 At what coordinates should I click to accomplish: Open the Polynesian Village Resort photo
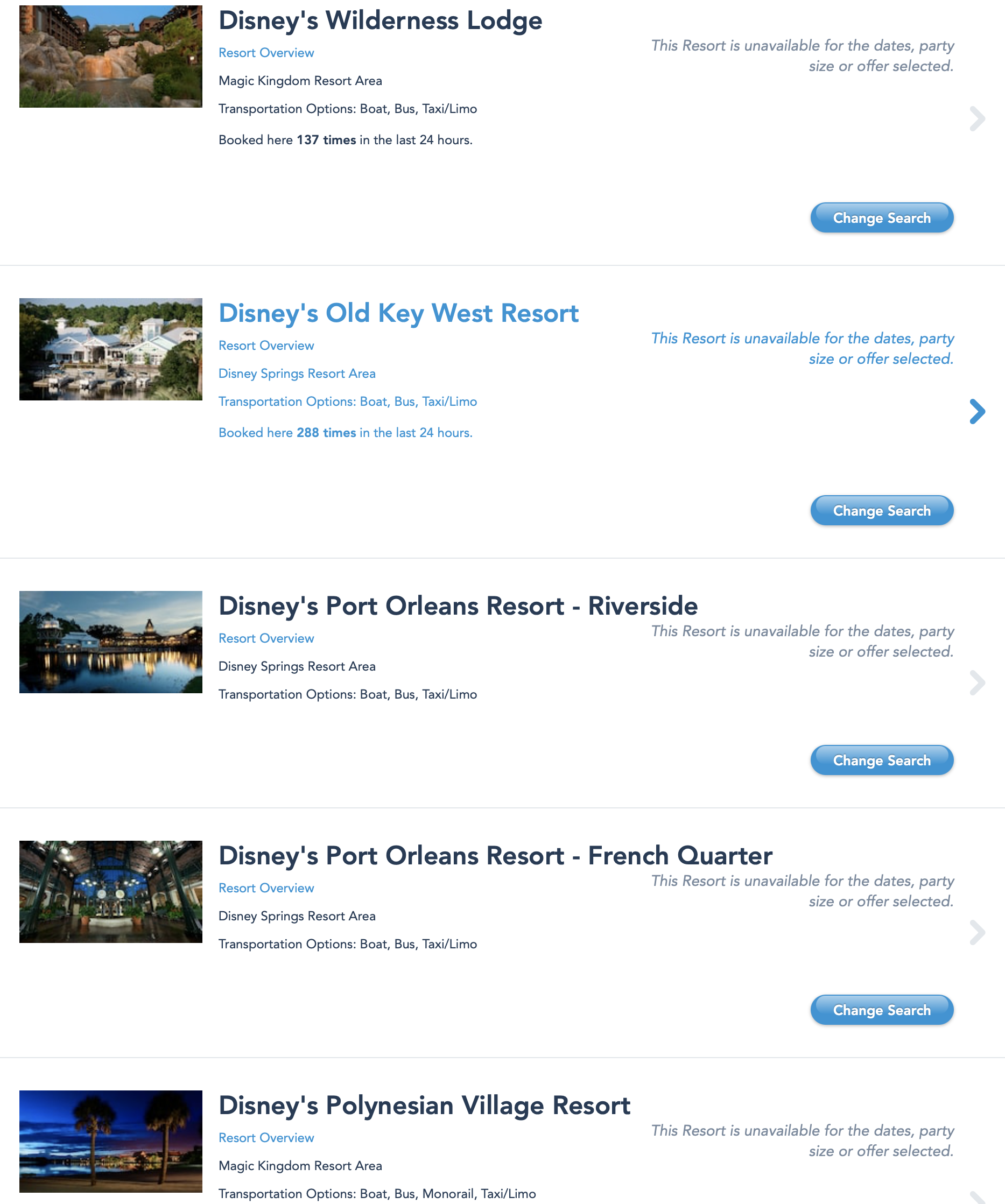pos(111,1142)
